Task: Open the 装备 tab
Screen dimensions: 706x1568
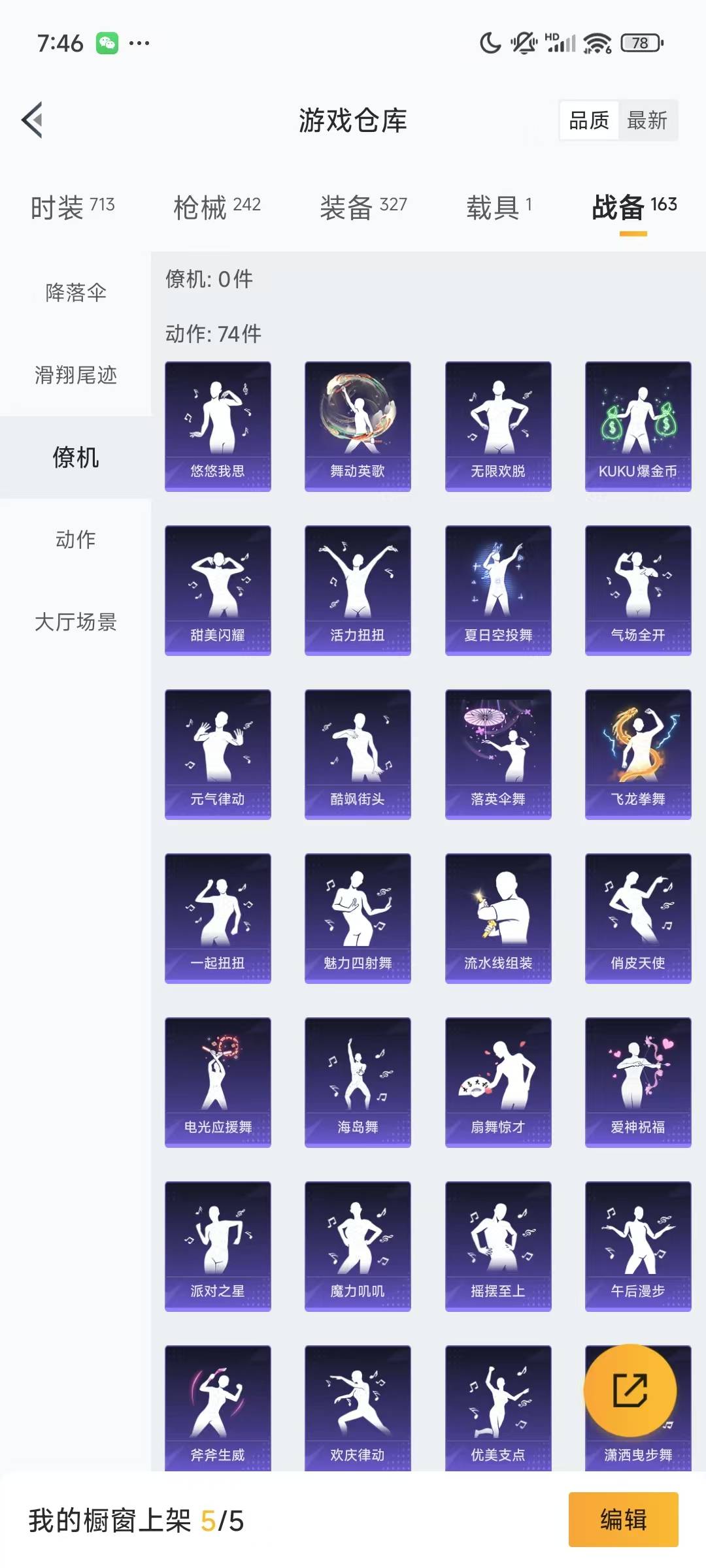Action: [x=363, y=207]
